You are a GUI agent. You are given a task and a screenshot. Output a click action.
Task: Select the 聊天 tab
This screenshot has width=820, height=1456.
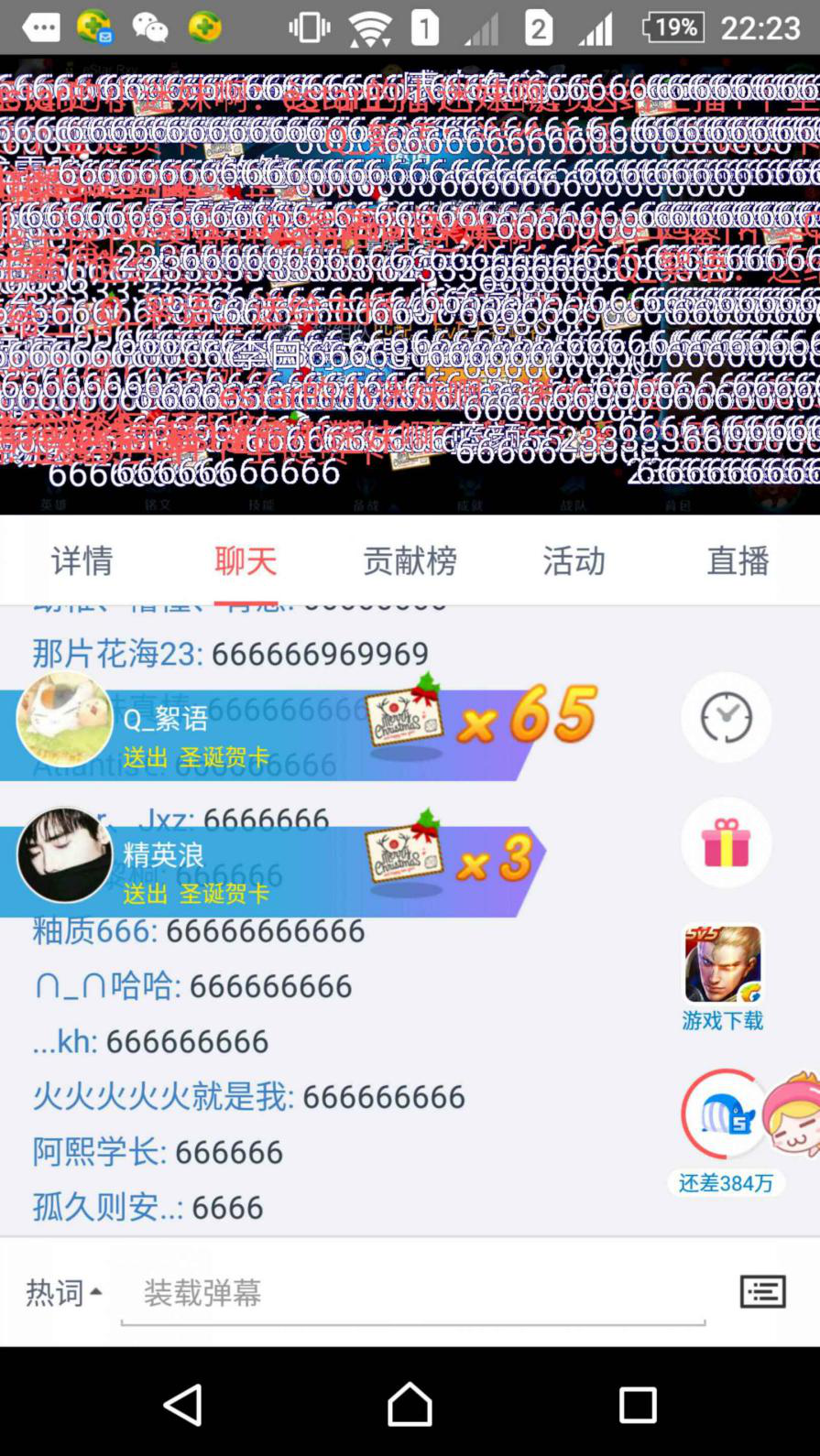246,560
